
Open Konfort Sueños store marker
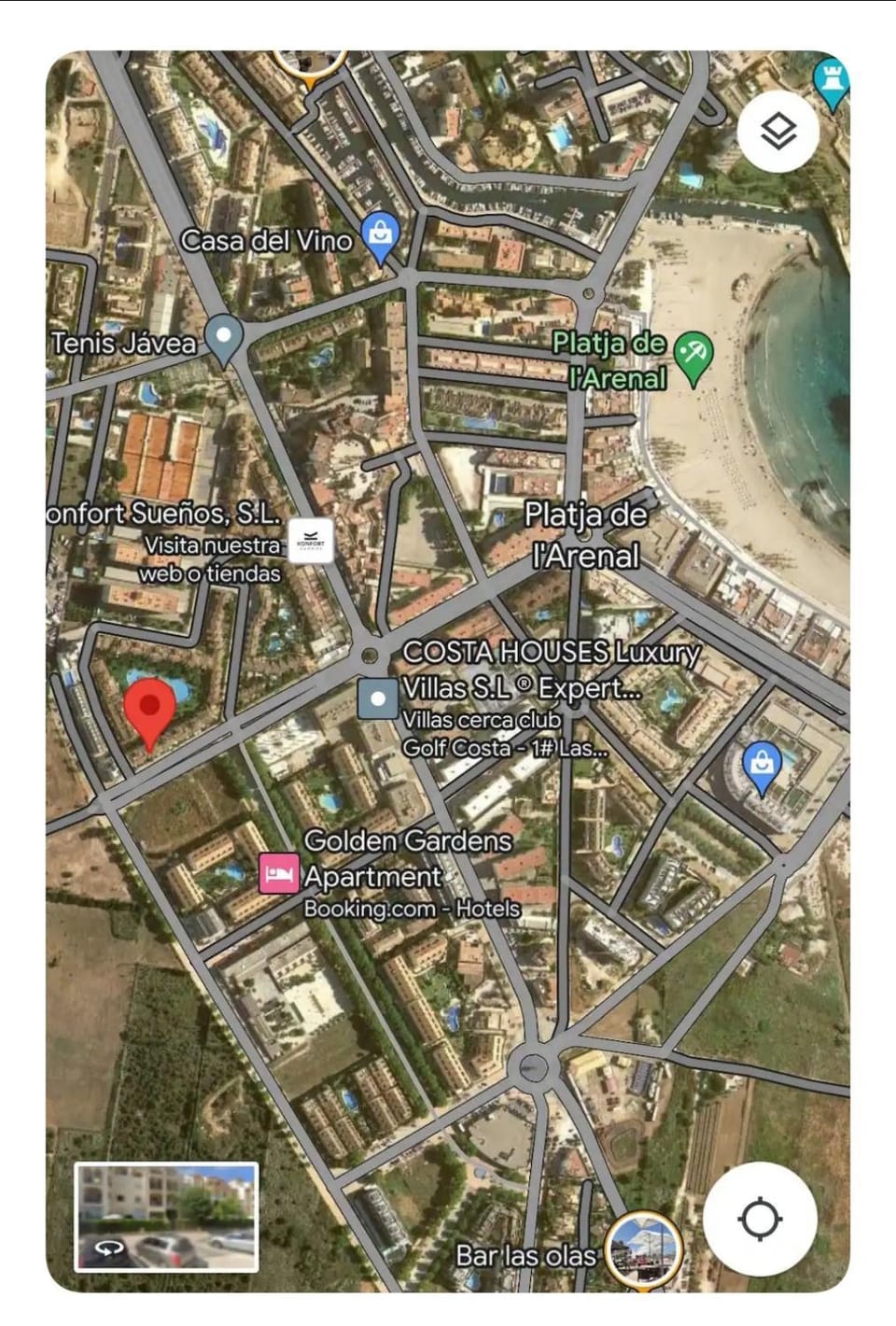pyautogui.click(x=310, y=541)
